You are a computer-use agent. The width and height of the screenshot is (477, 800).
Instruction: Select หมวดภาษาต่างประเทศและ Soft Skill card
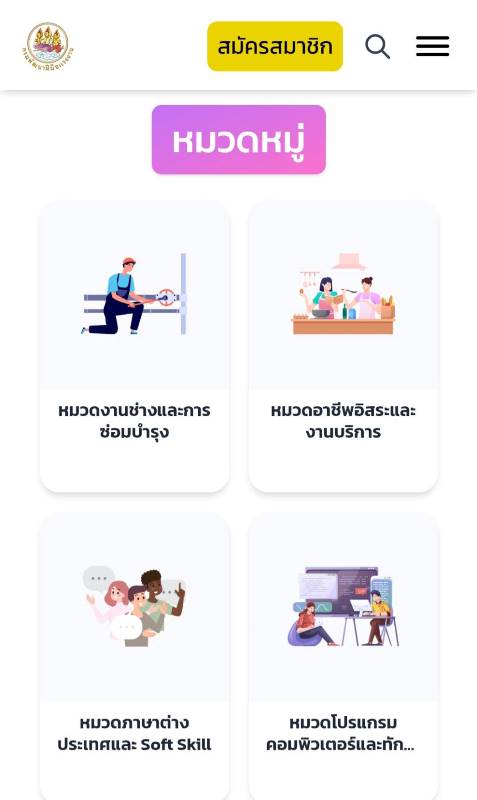coord(135,657)
